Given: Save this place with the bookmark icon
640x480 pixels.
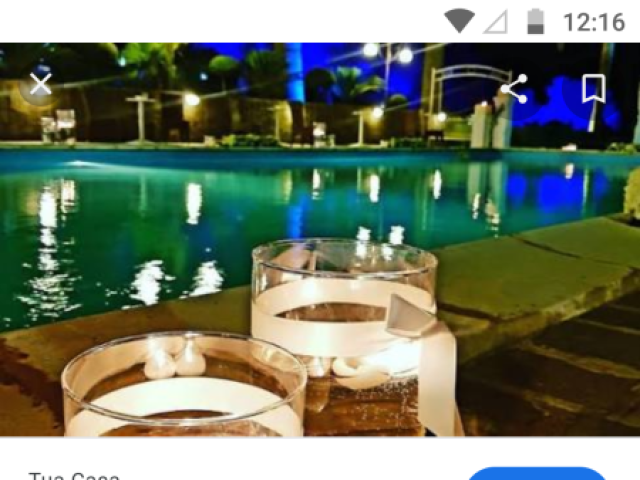Looking at the screenshot, I should point(593,89).
